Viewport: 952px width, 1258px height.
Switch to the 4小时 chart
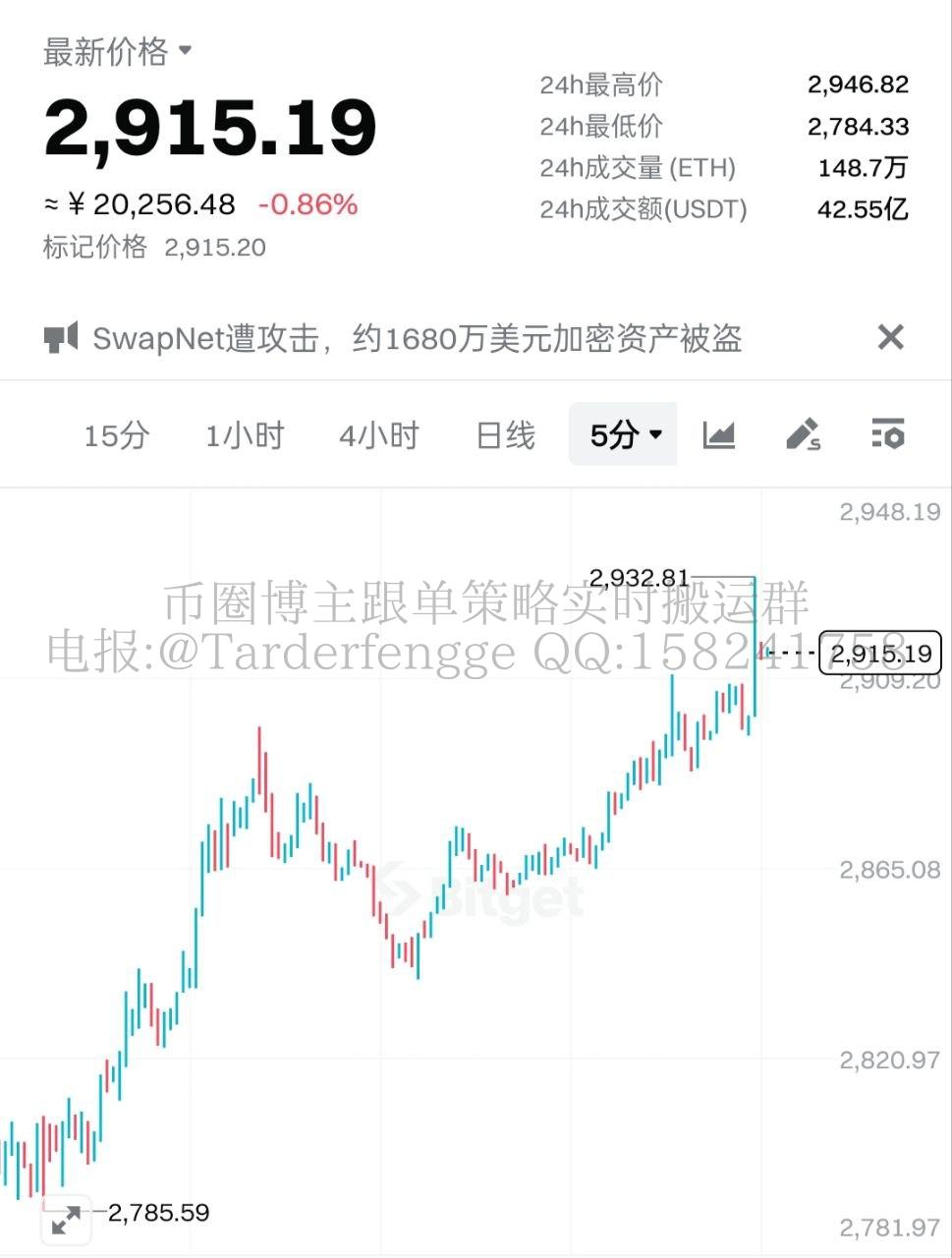pyautogui.click(x=378, y=434)
